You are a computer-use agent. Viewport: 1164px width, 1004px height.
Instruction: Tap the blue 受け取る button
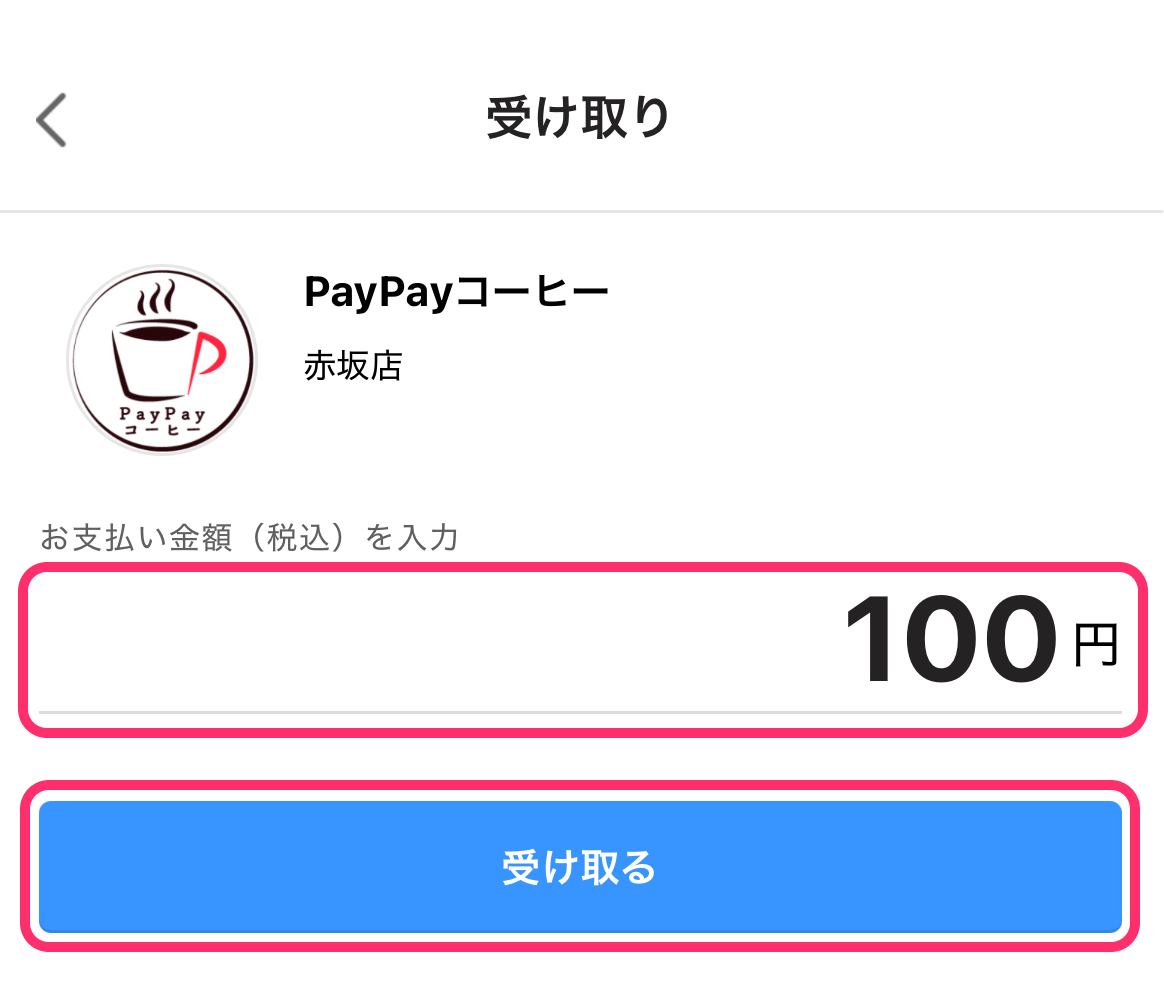580,866
